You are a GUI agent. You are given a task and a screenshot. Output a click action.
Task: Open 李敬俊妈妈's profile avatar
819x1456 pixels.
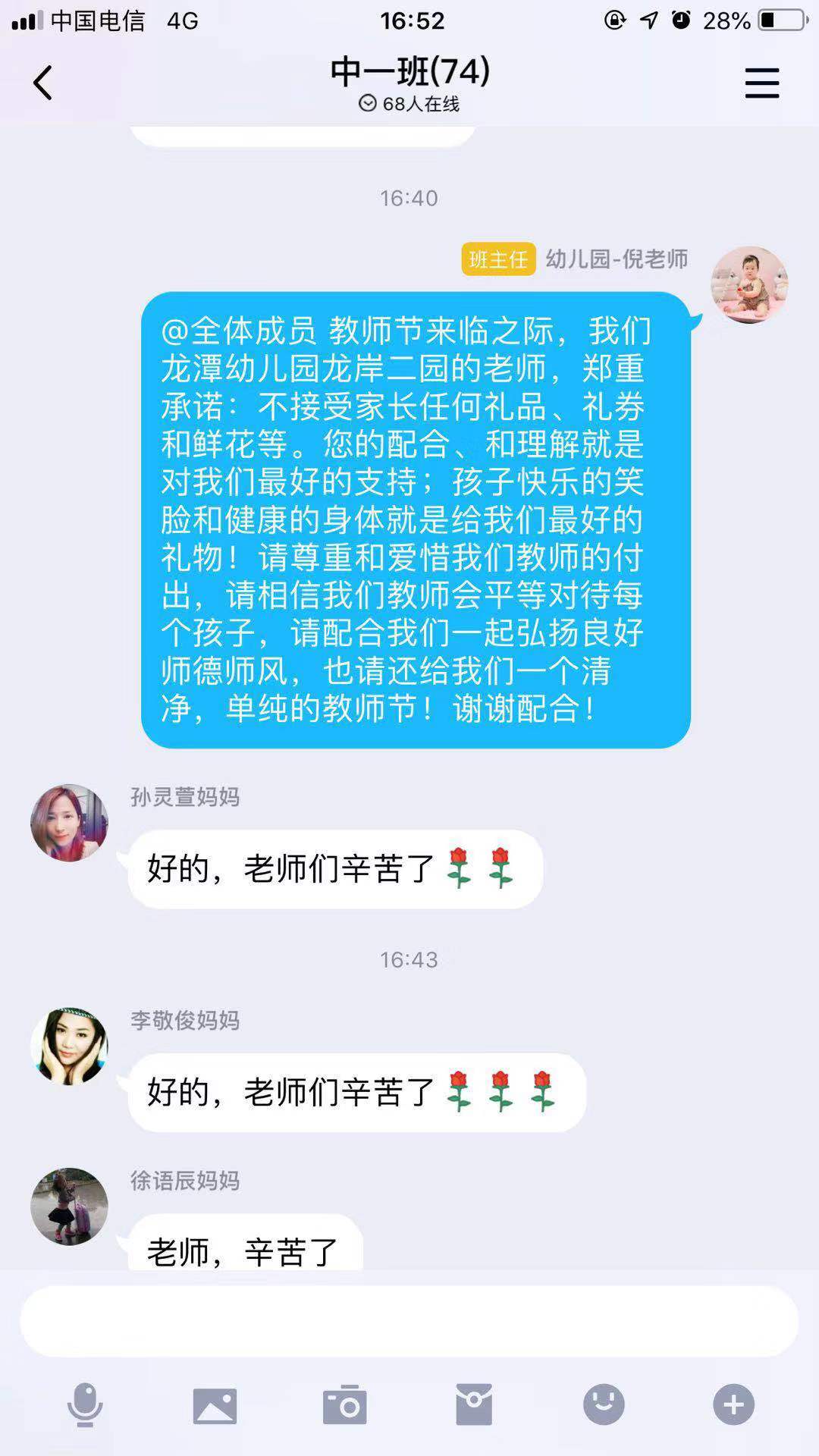[x=69, y=1046]
